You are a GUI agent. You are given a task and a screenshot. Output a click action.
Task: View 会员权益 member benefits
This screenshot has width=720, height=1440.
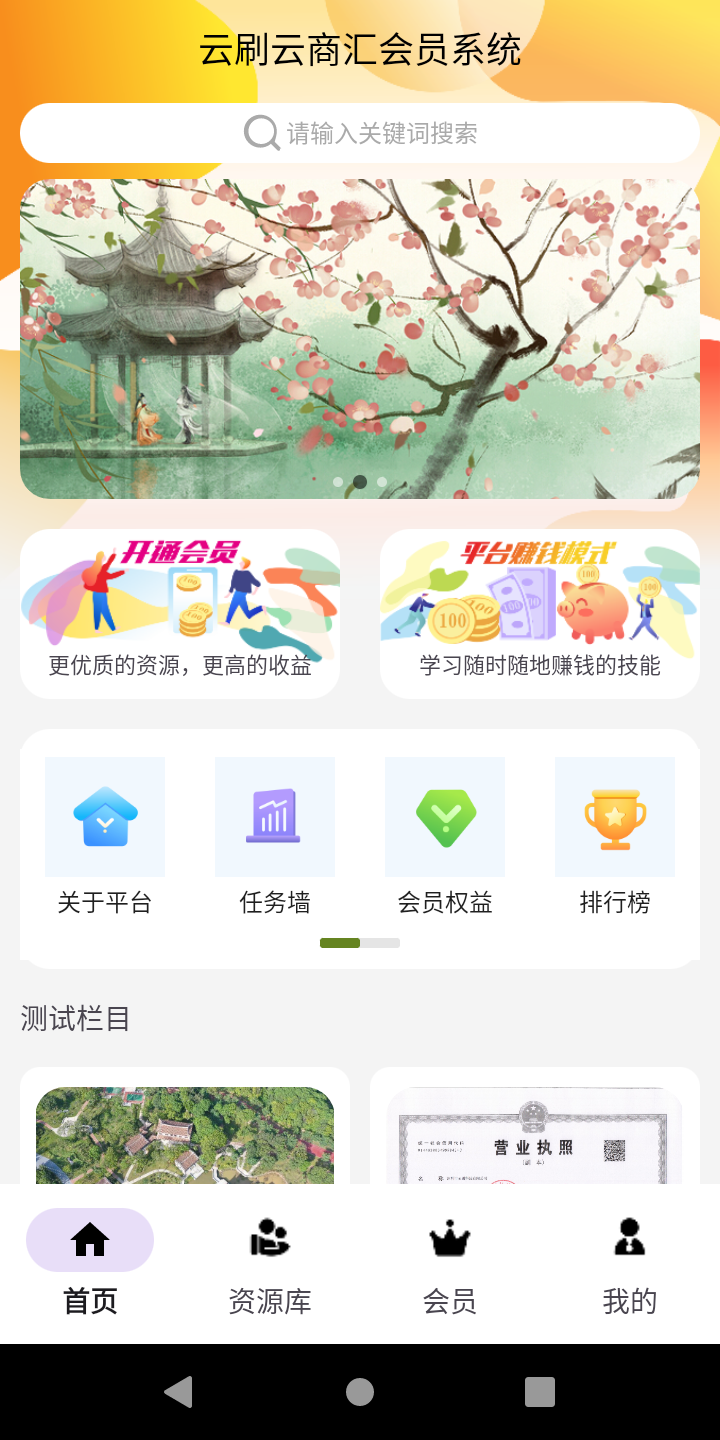(445, 837)
